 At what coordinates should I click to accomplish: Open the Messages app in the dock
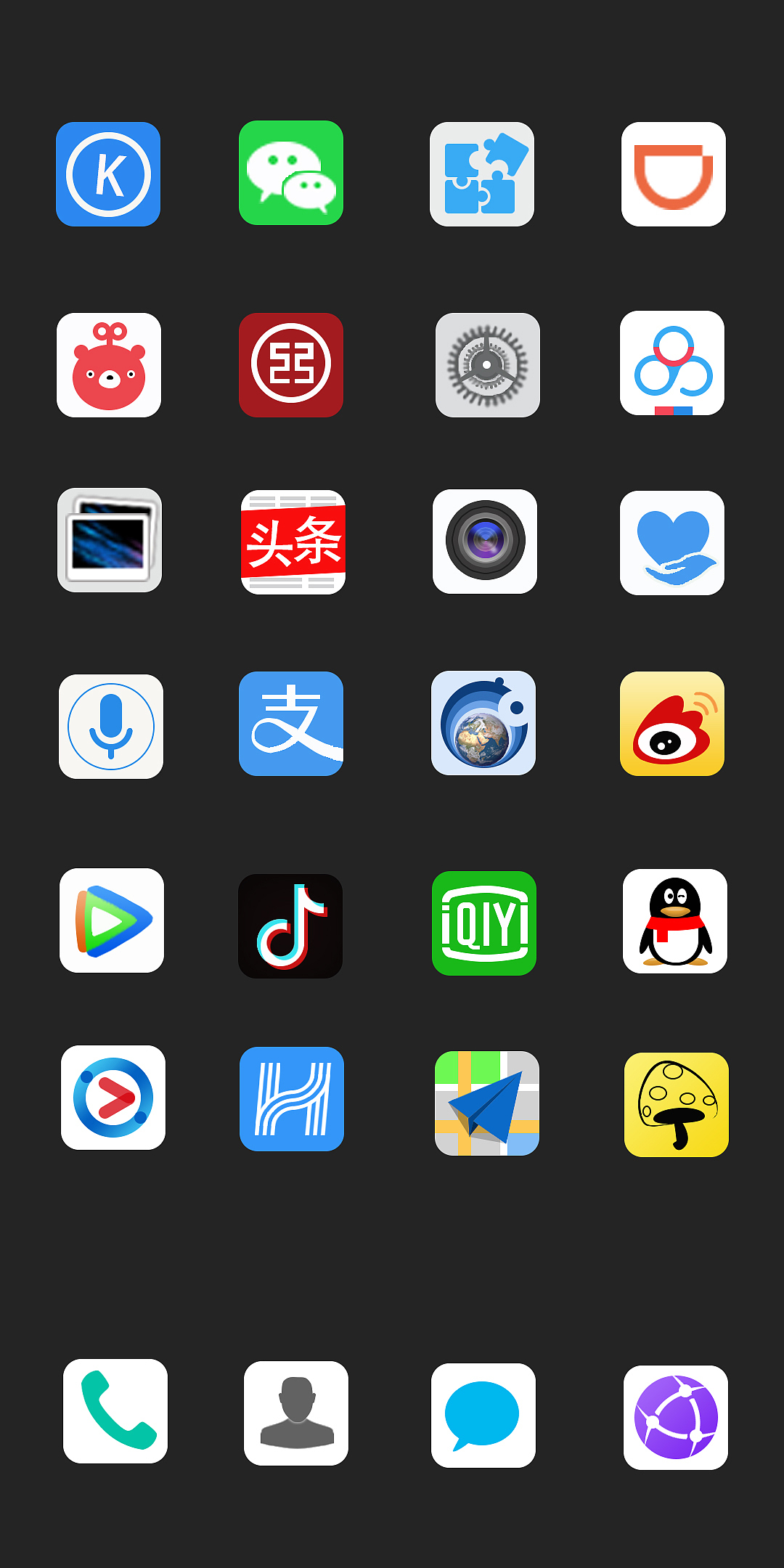[x=483, y=1413]
